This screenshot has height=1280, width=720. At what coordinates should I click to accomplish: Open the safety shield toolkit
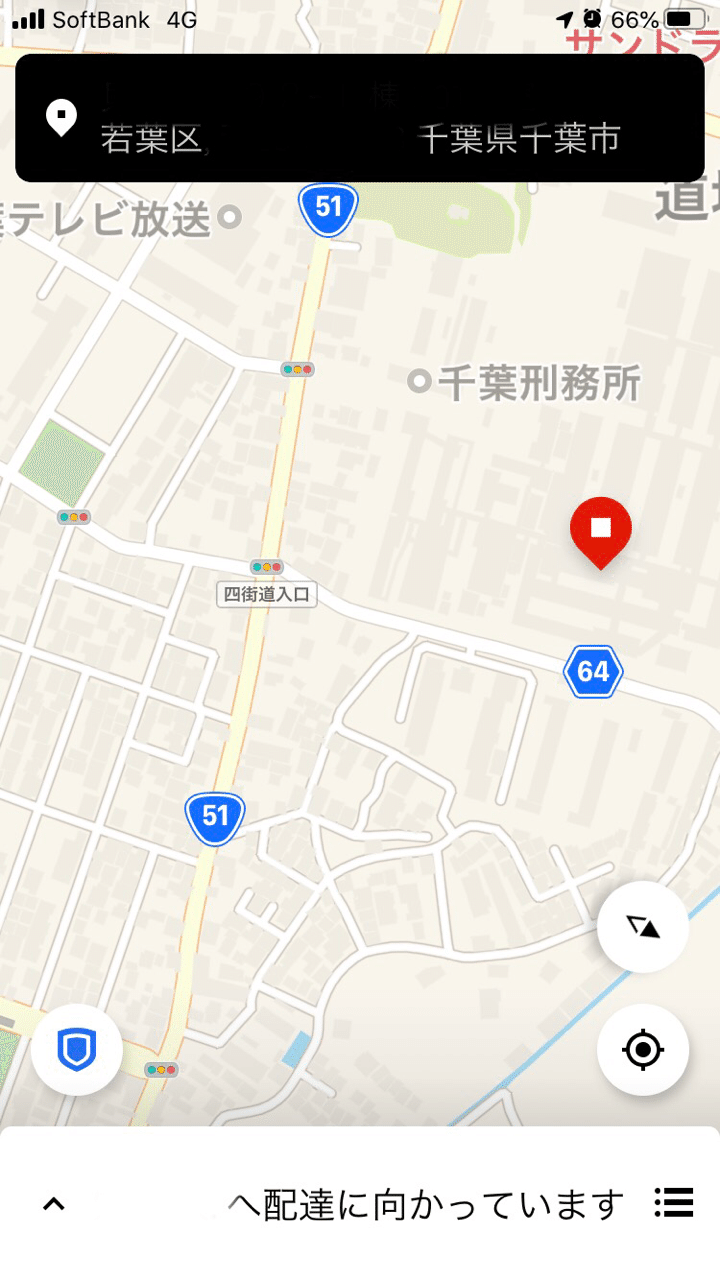click(x=76, y=1050)
